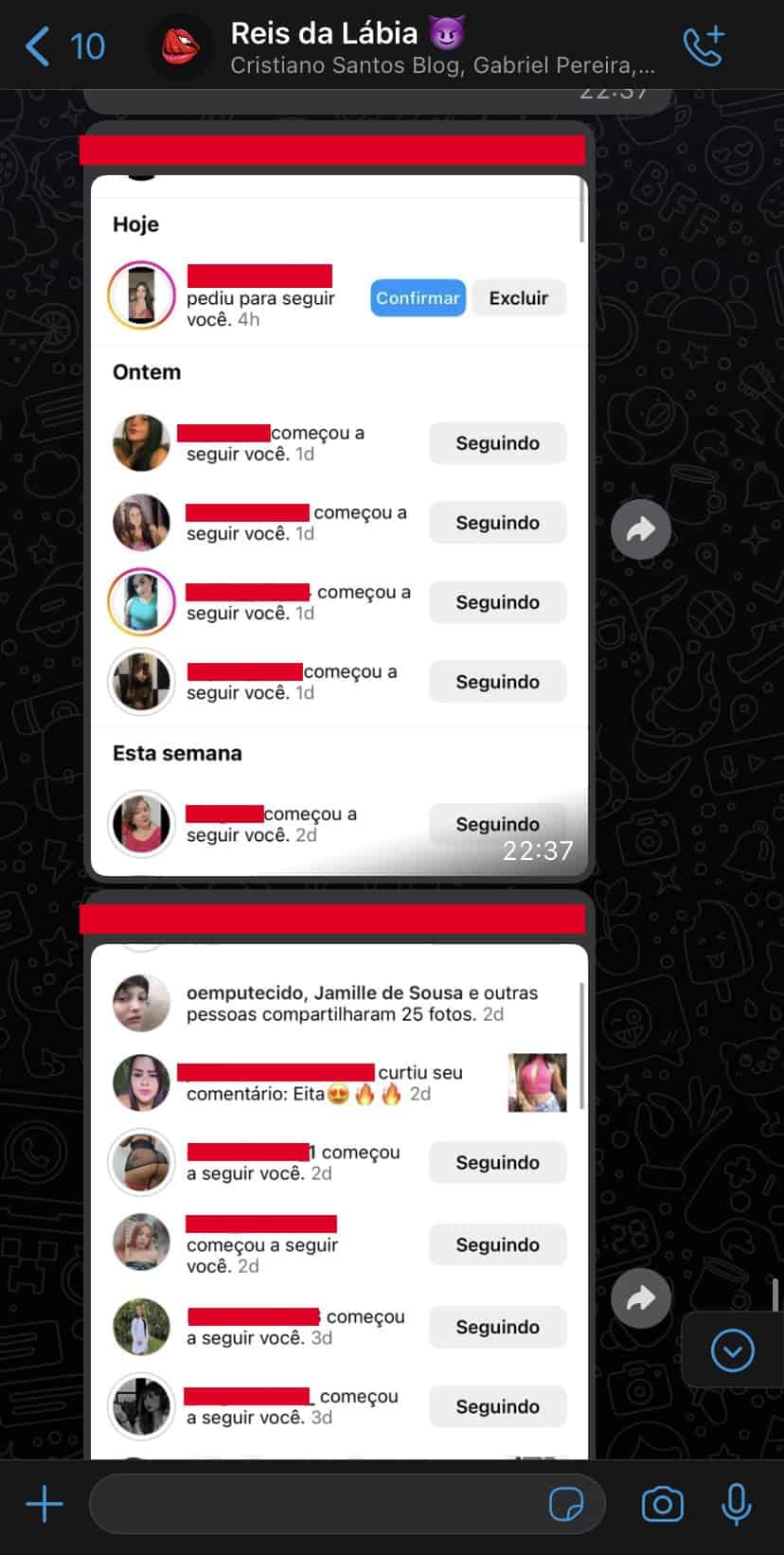Start a group call
Screen dimensions: 784x1555
coord(704,45)
